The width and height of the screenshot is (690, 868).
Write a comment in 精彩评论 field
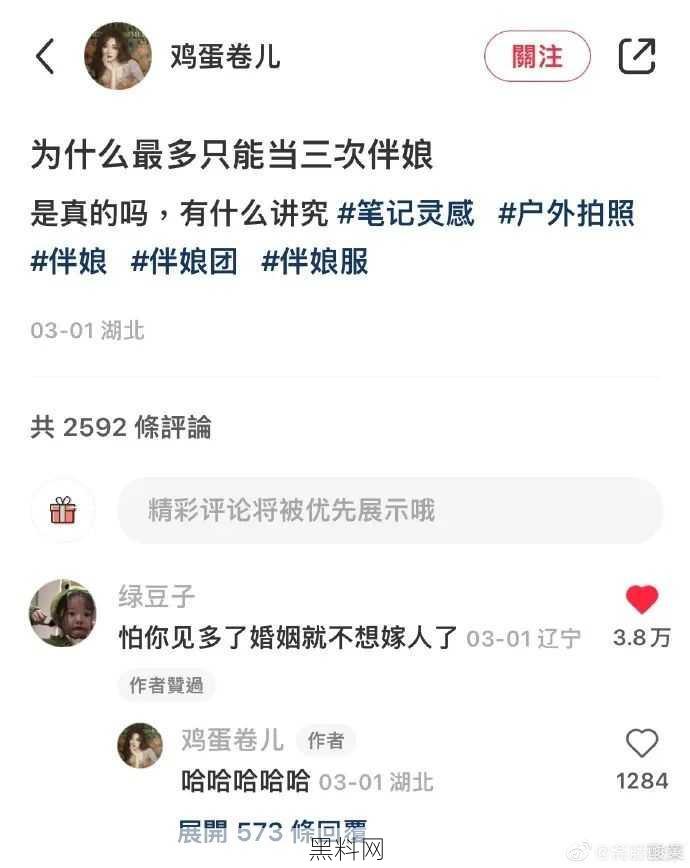point(390,511)
